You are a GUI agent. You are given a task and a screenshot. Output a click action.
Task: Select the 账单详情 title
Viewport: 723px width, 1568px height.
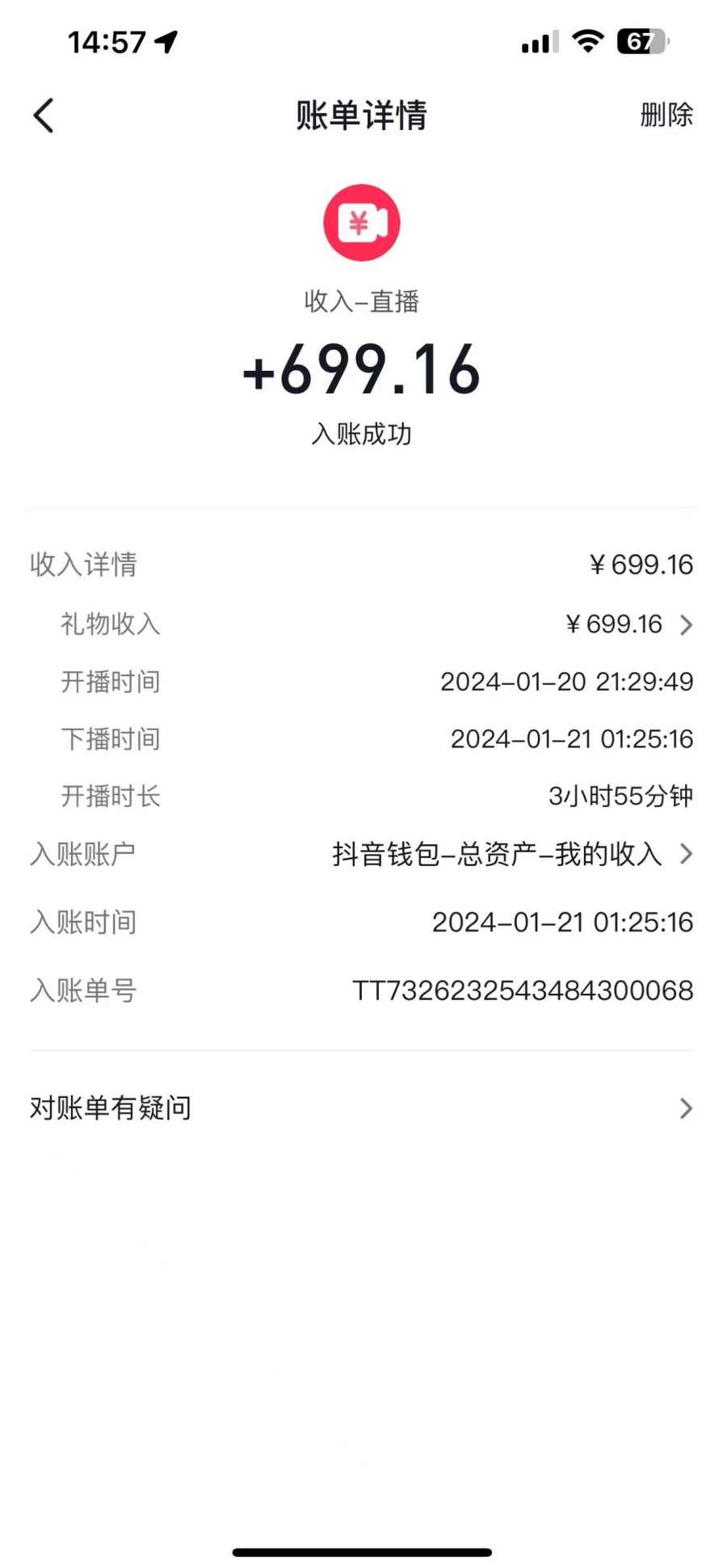(x=361, y=116)
